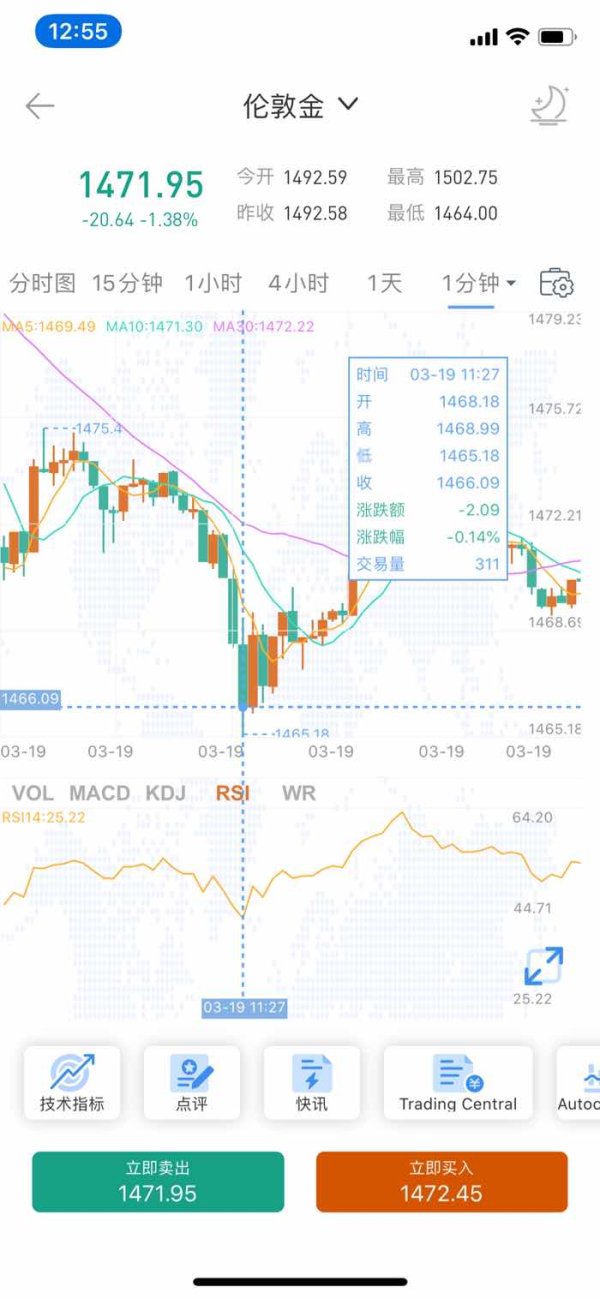Select the 1小时 timeframe
Viewport: 600px width, 1299px height.
213,284
